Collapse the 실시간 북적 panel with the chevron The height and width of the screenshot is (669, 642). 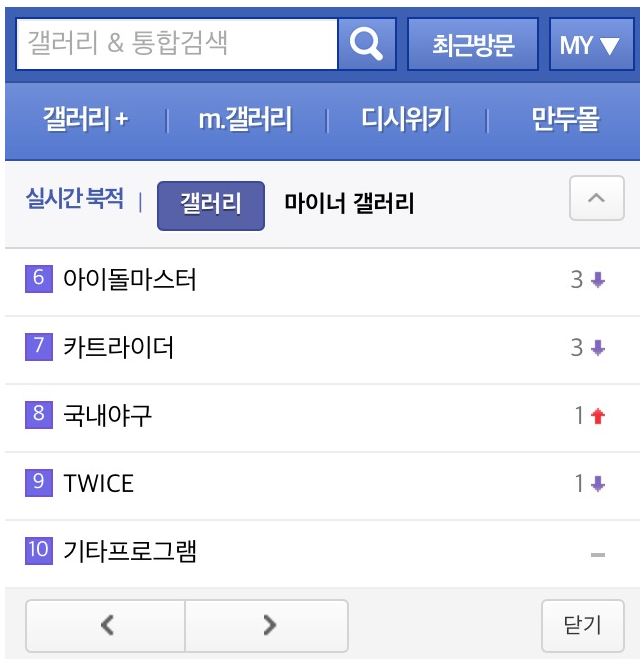(x=596, y=199)
